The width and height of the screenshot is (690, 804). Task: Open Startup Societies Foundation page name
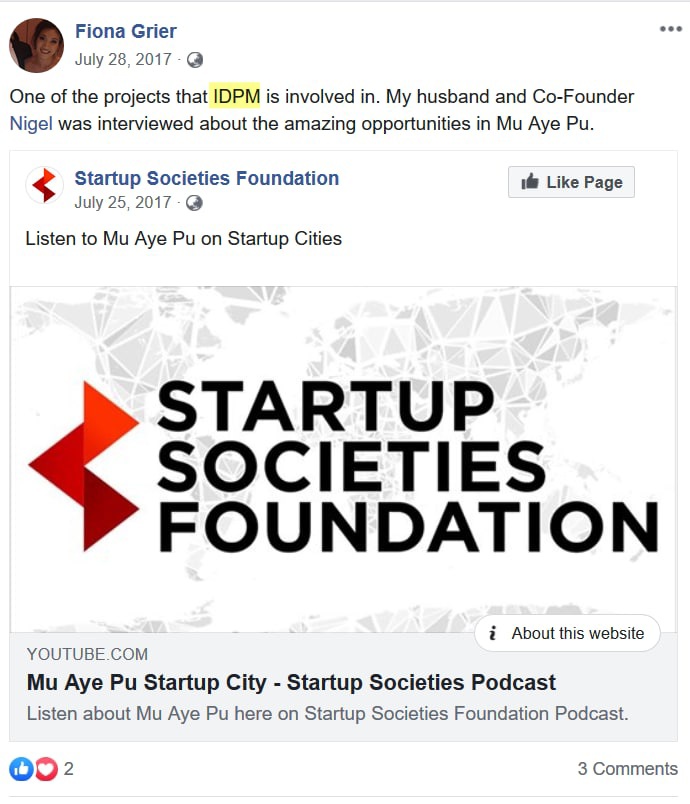[x=206, y=179]
